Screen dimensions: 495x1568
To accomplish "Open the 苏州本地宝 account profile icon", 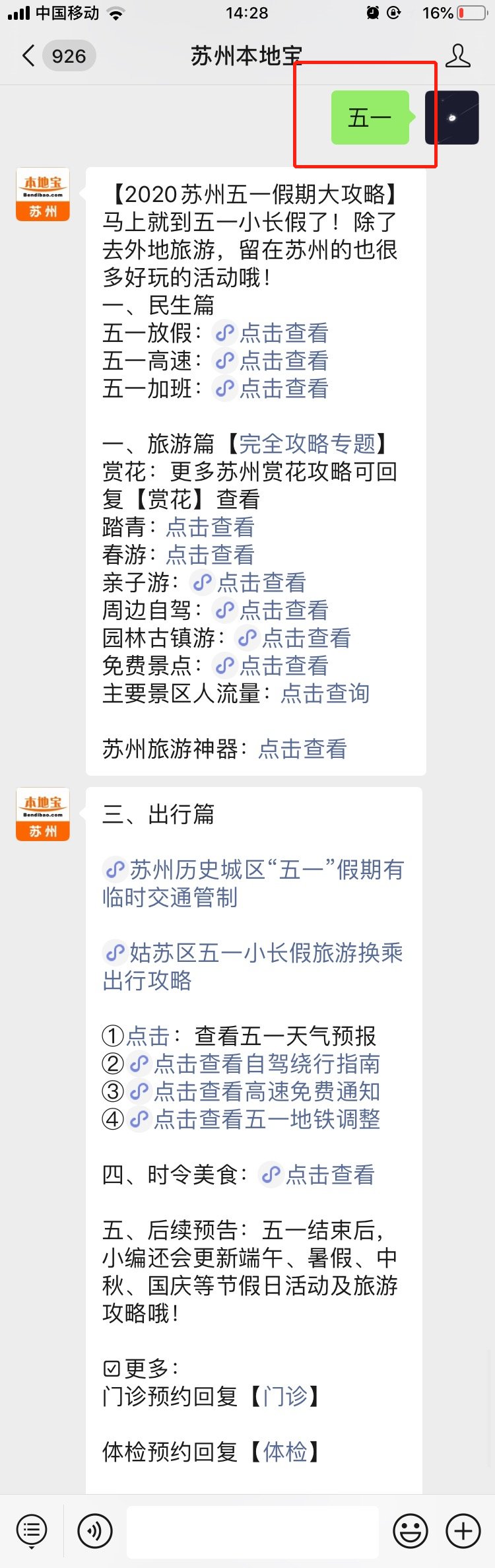I will coord(457,56).
